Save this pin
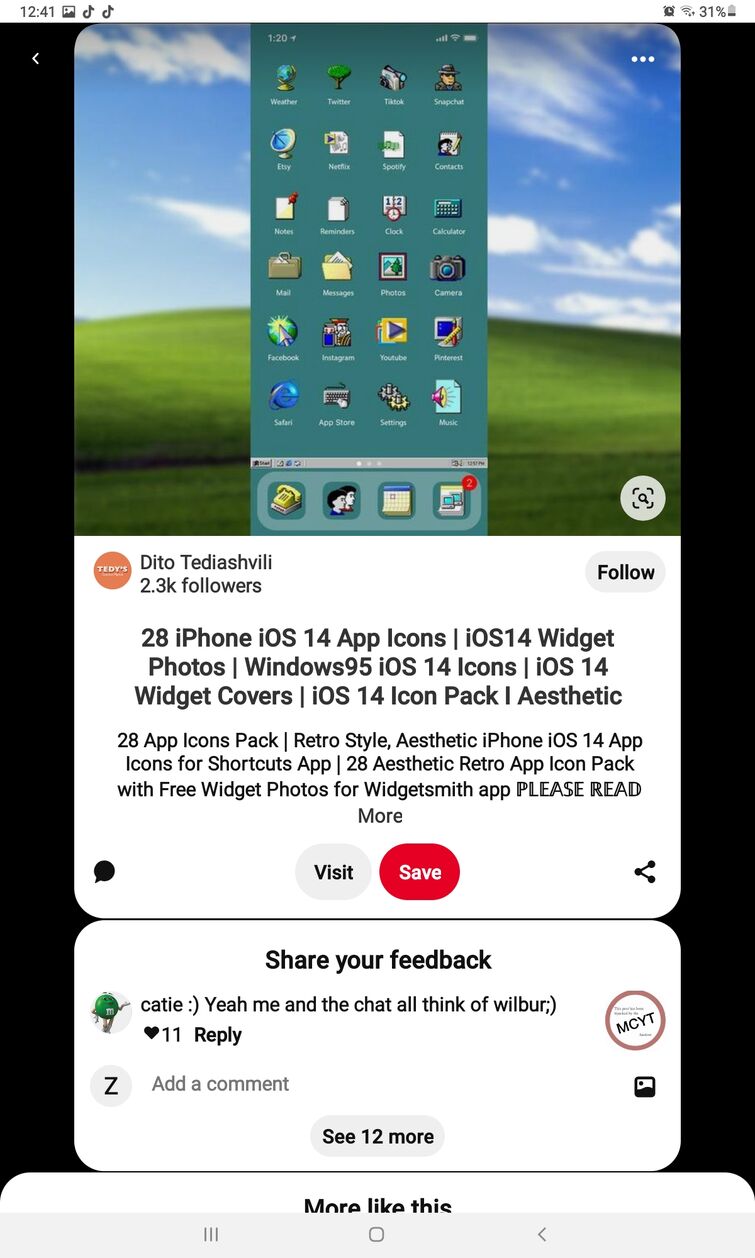This screenshot has height=1258, width=755. tap(419, 872)
